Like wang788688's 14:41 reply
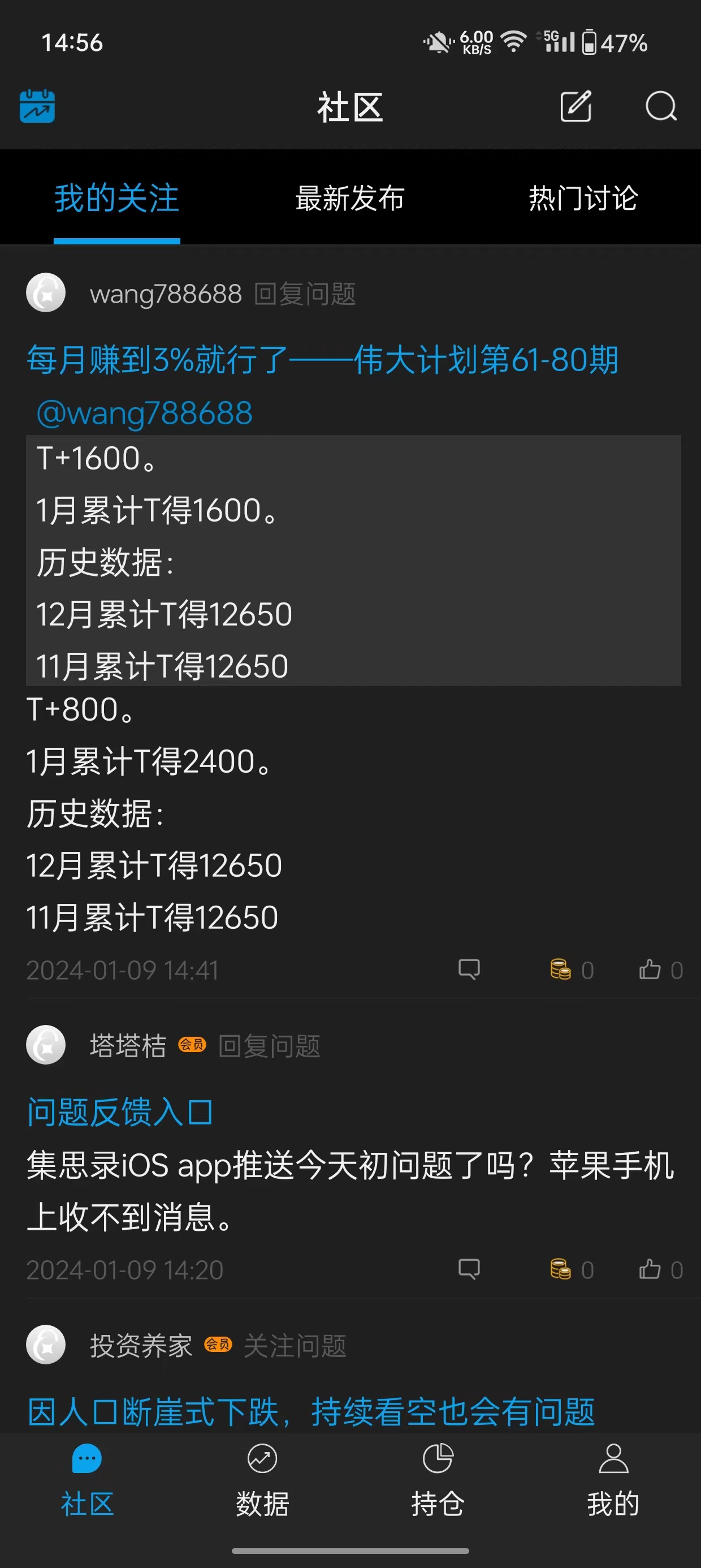The width and height of the screenshot is (701, 1568). (650, 969)
